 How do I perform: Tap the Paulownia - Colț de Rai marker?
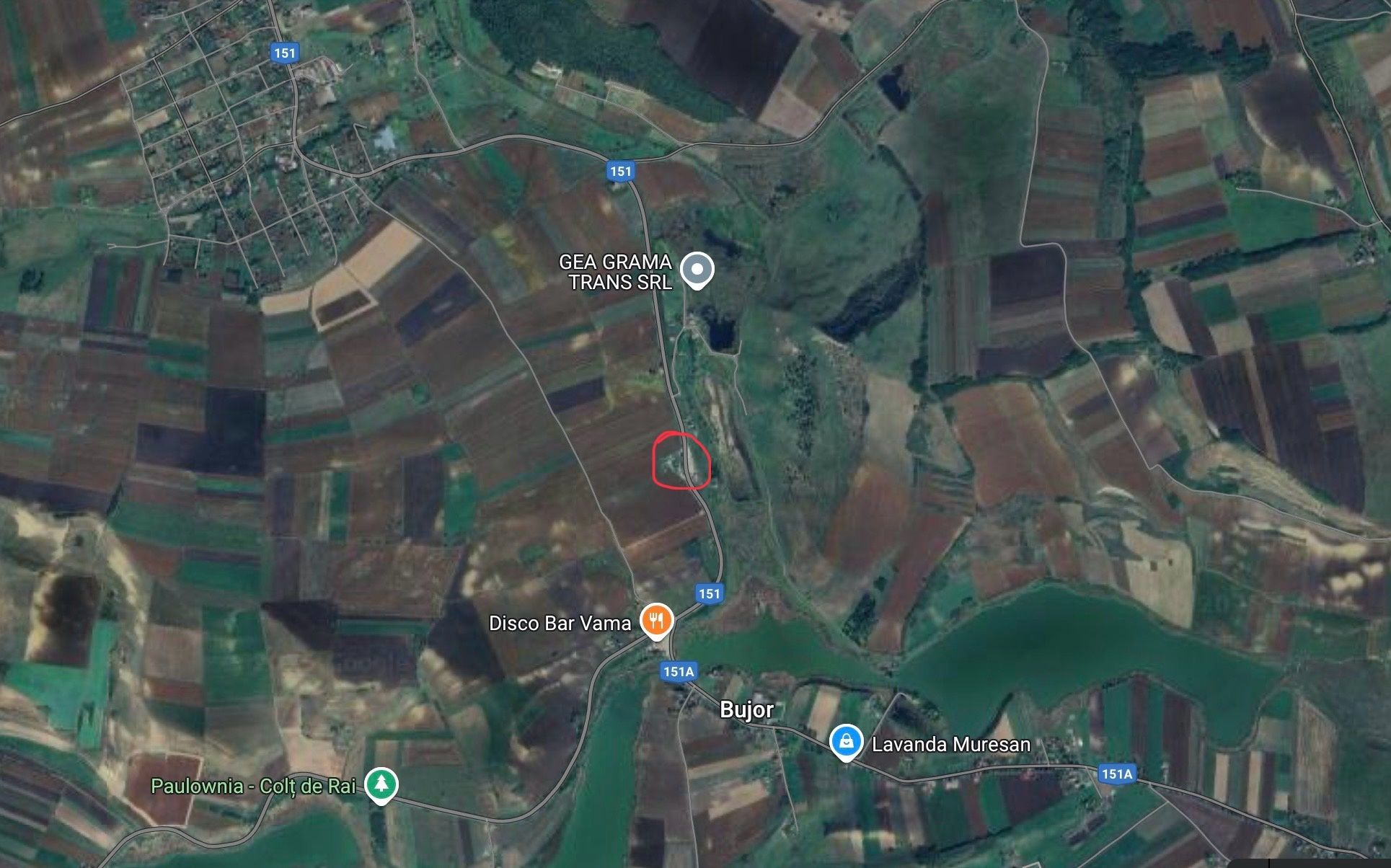click(381, 784)
